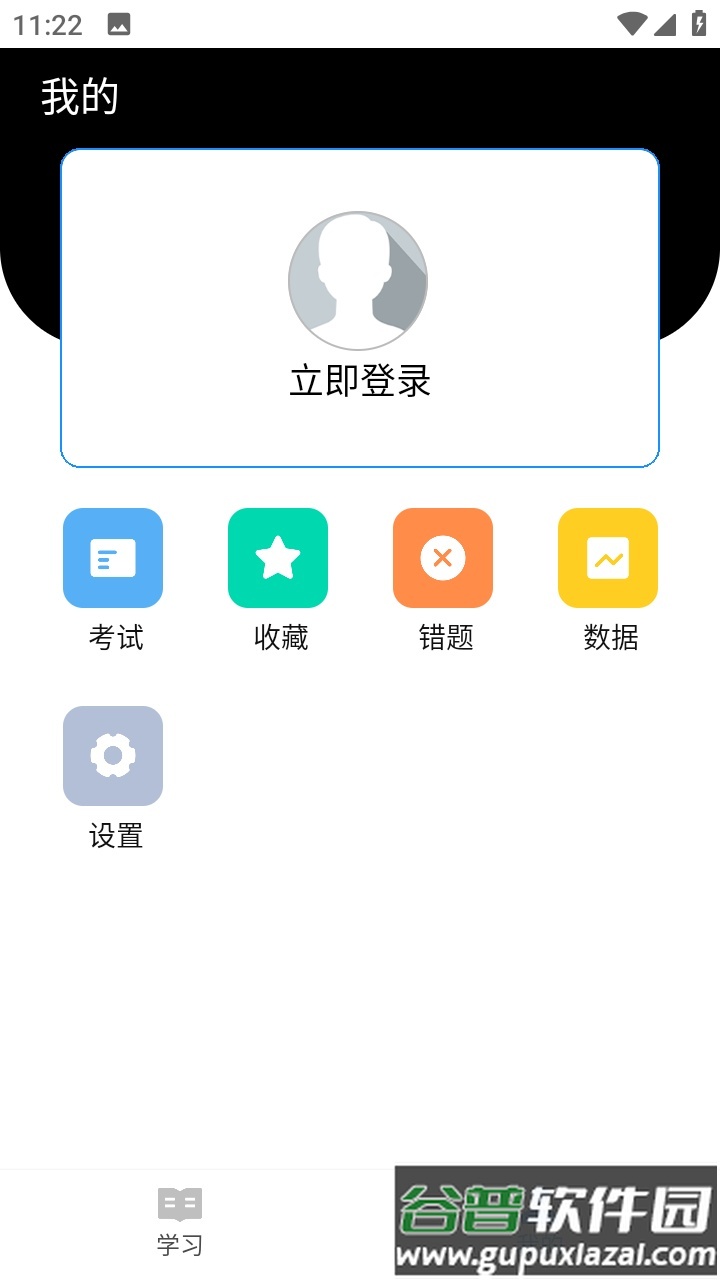
Task: Tap the profile avatar image
Action: click(358, 281)
